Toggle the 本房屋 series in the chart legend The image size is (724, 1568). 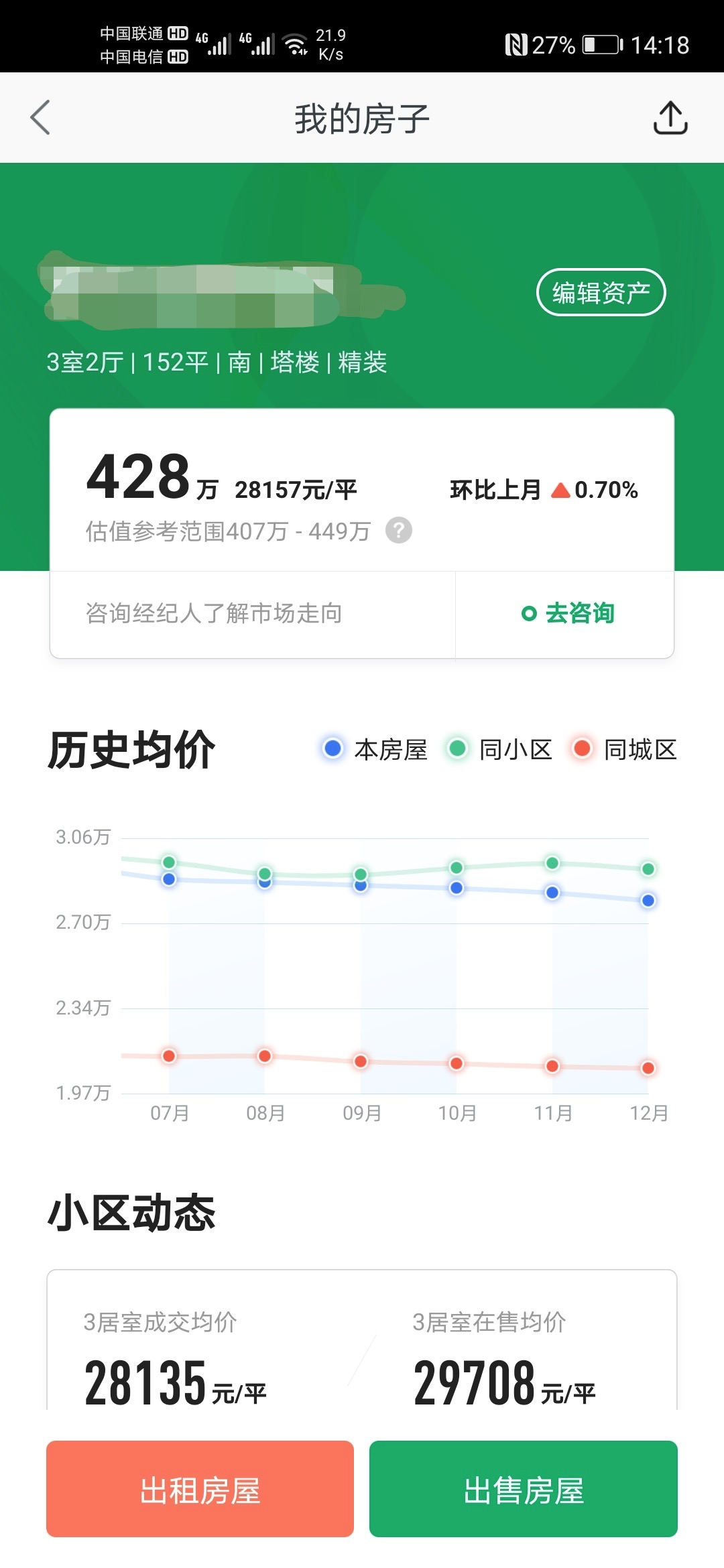click(x=375, y=749)
